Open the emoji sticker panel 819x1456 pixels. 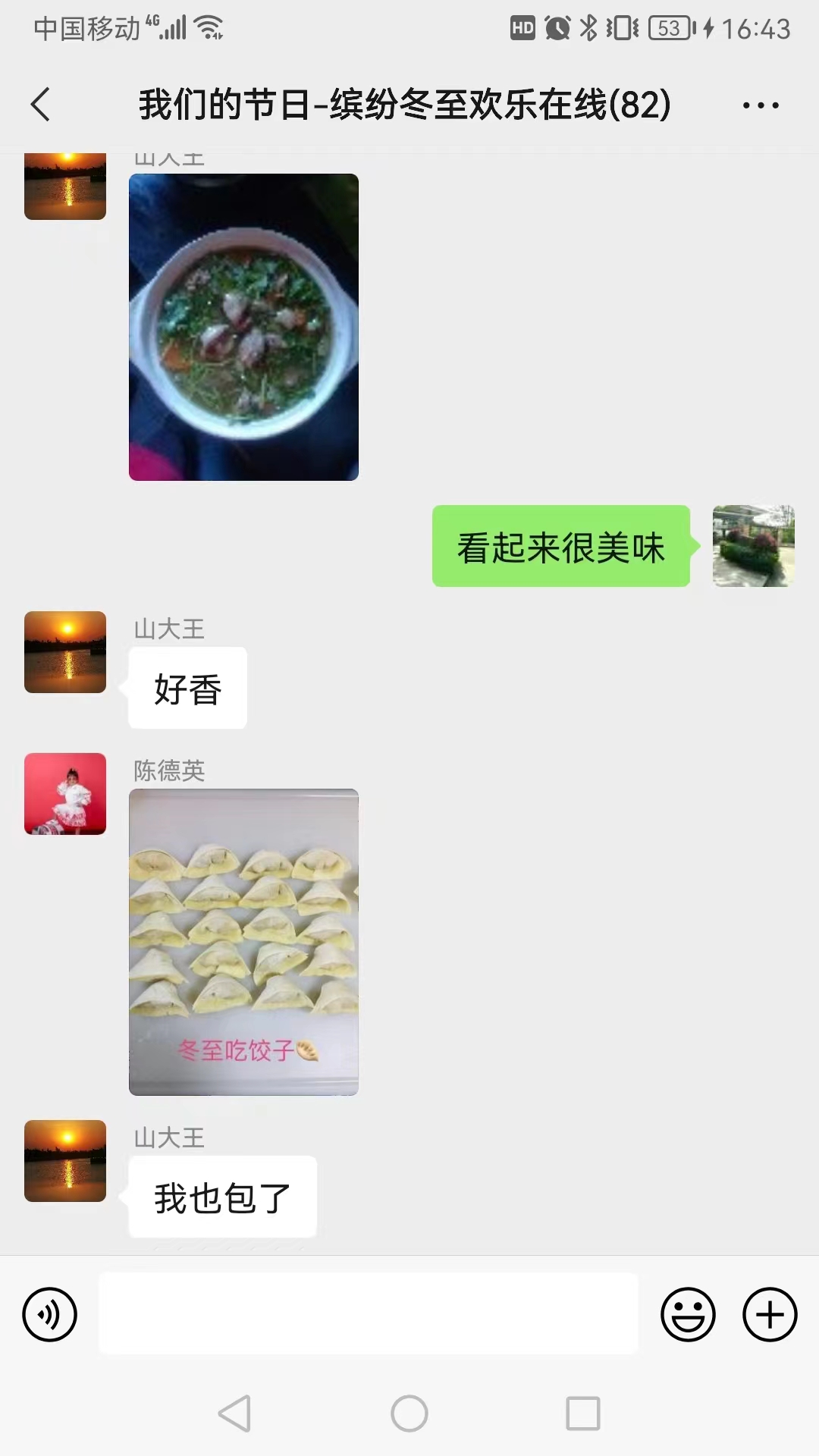(x=688, y=1314)
